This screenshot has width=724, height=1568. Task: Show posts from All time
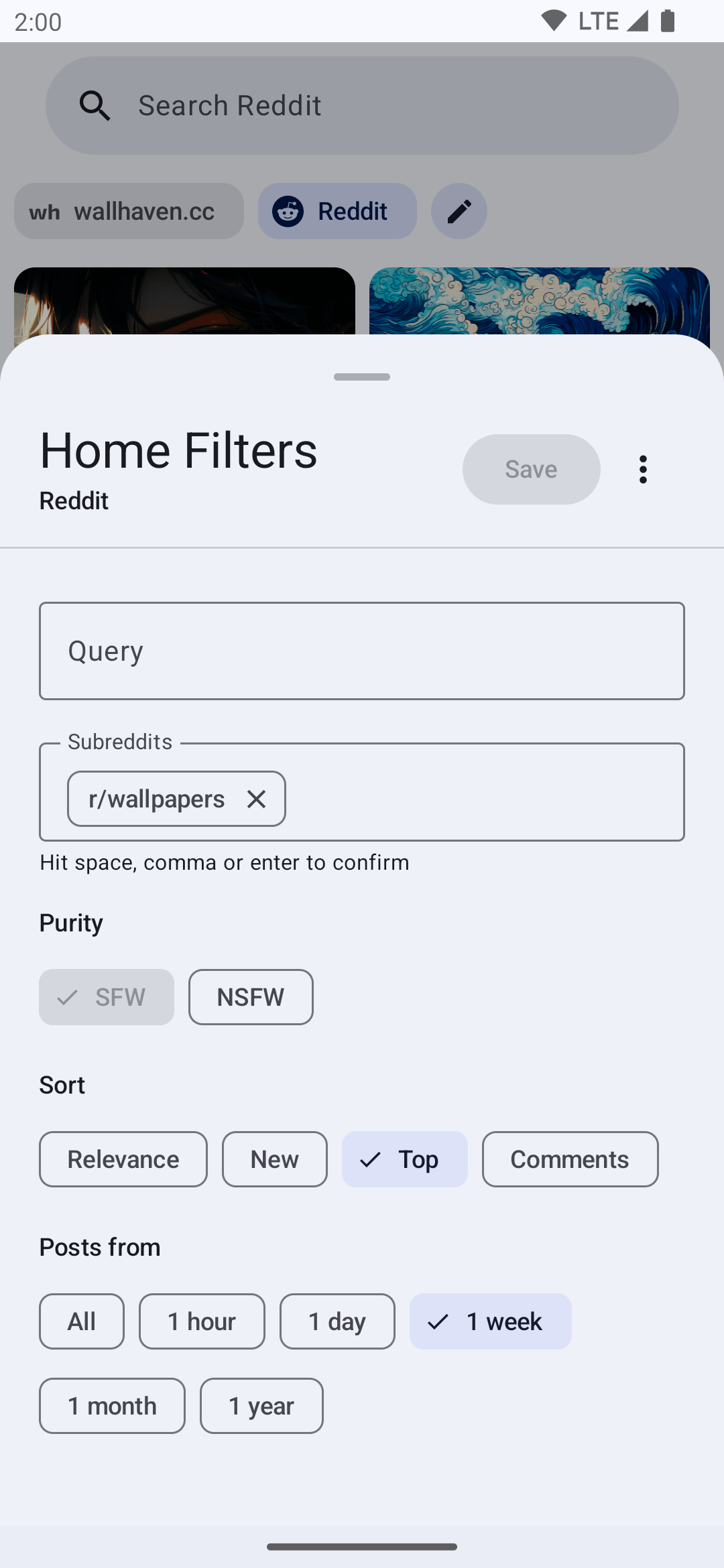tap(82, 1321)
